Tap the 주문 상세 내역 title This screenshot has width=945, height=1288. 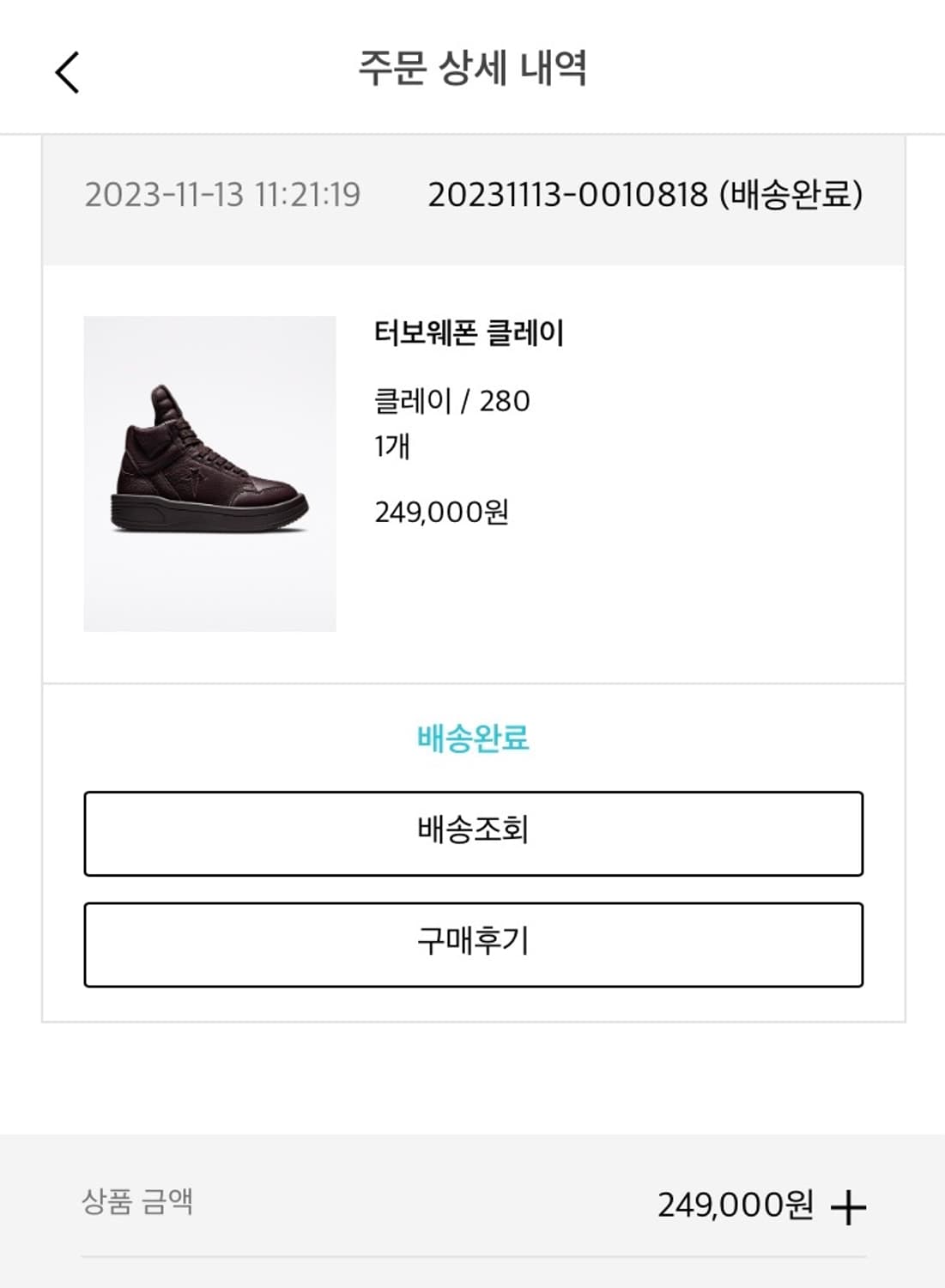[473, 70]
